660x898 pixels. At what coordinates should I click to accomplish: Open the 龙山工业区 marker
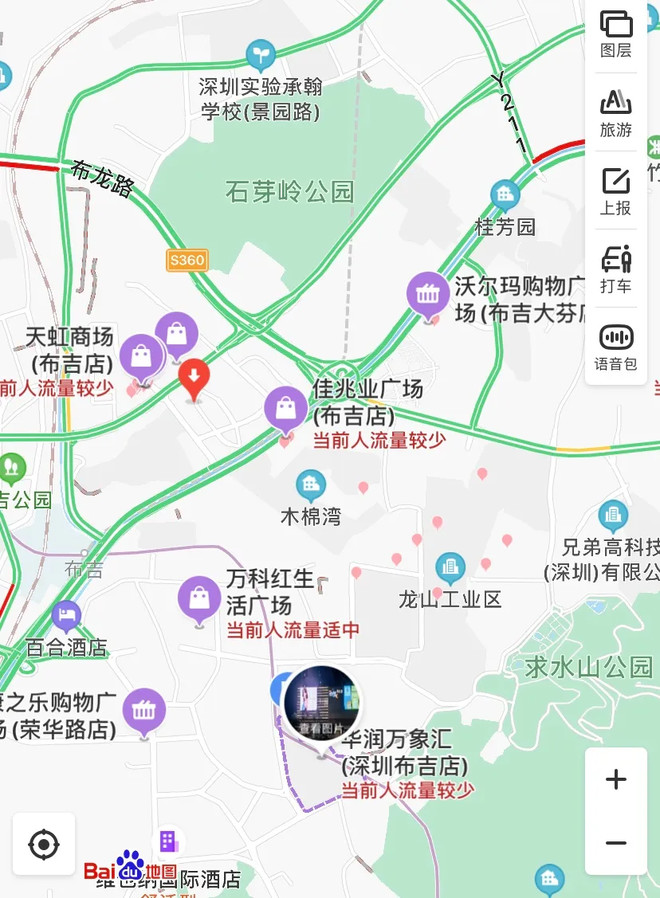pyautogui.click(x=450, y=569)
